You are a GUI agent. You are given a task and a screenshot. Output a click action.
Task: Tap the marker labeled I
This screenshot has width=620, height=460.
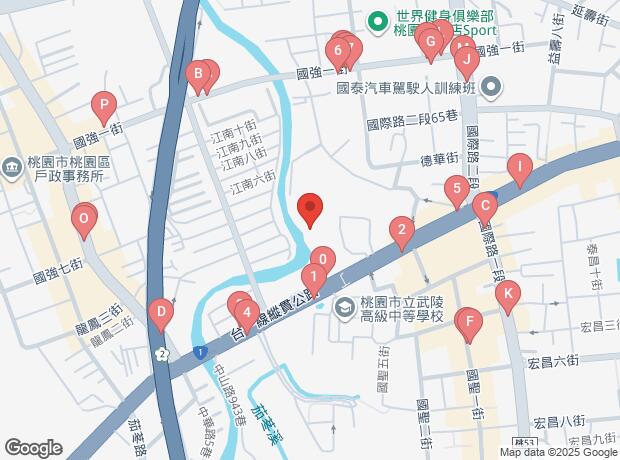[520, 167]
